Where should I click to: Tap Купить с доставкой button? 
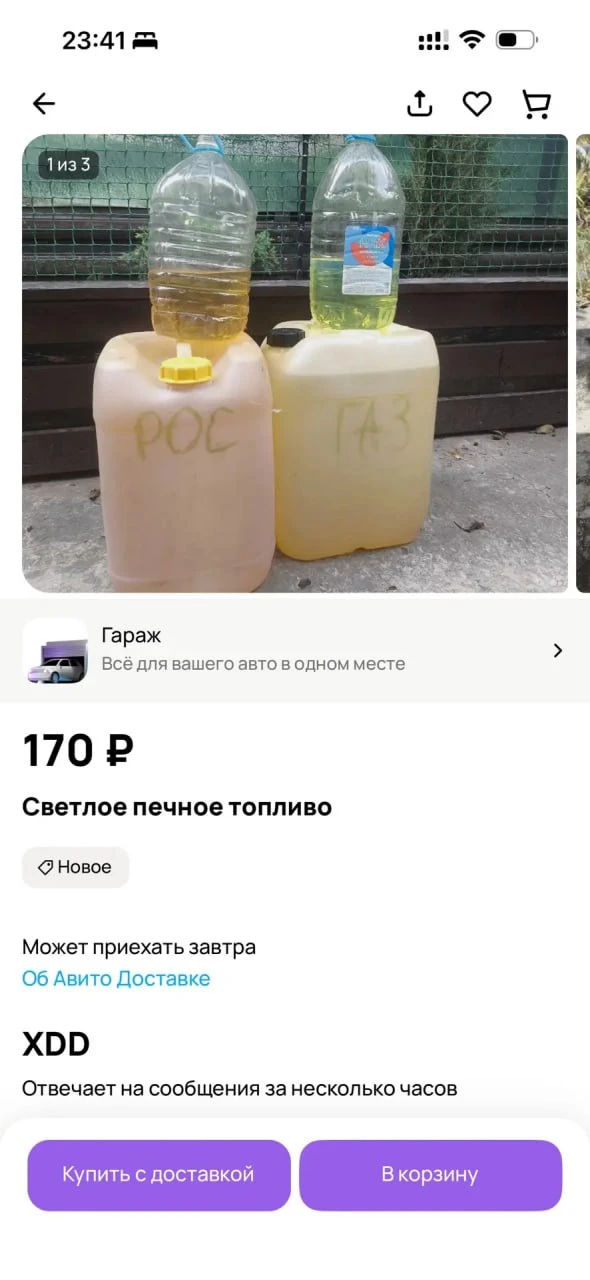click(158, 1175)
